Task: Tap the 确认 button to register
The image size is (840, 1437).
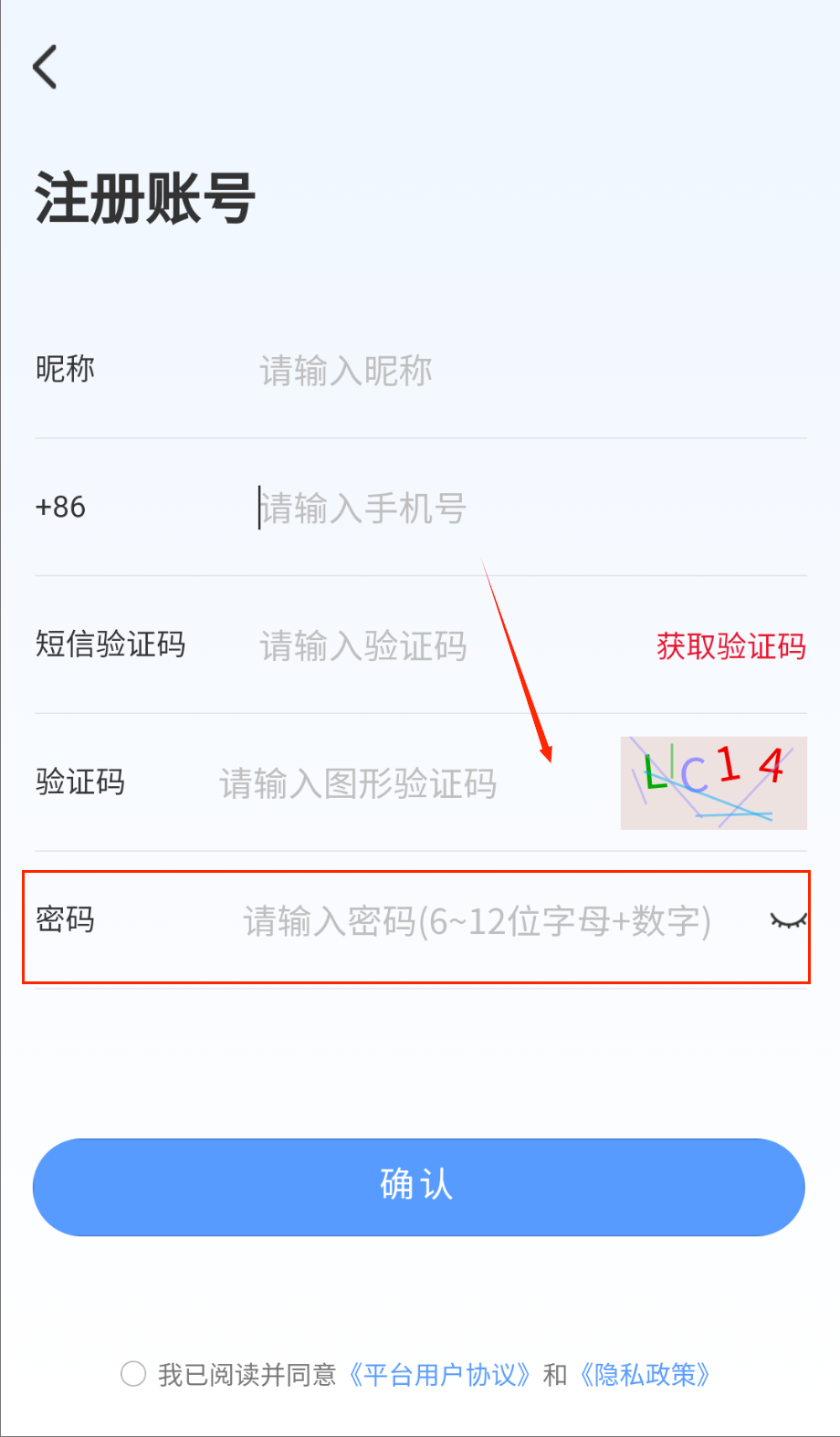Action: click(x=418, y=1187)
